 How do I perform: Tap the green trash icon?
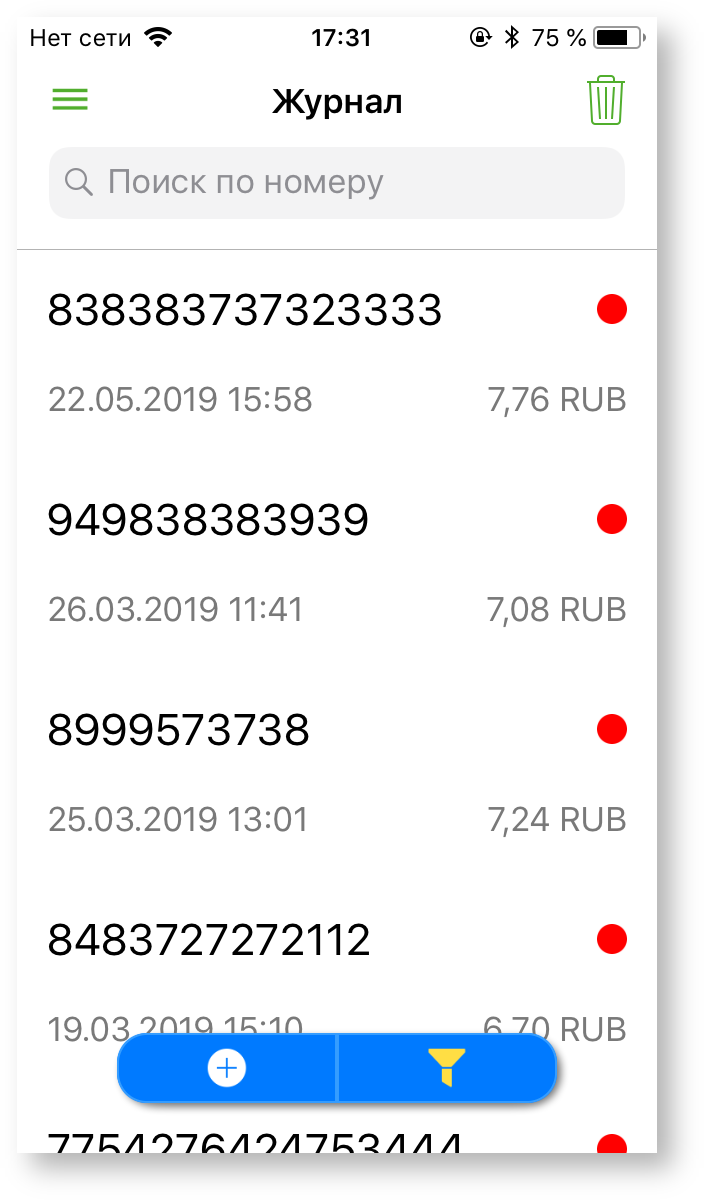click(606, 100)
